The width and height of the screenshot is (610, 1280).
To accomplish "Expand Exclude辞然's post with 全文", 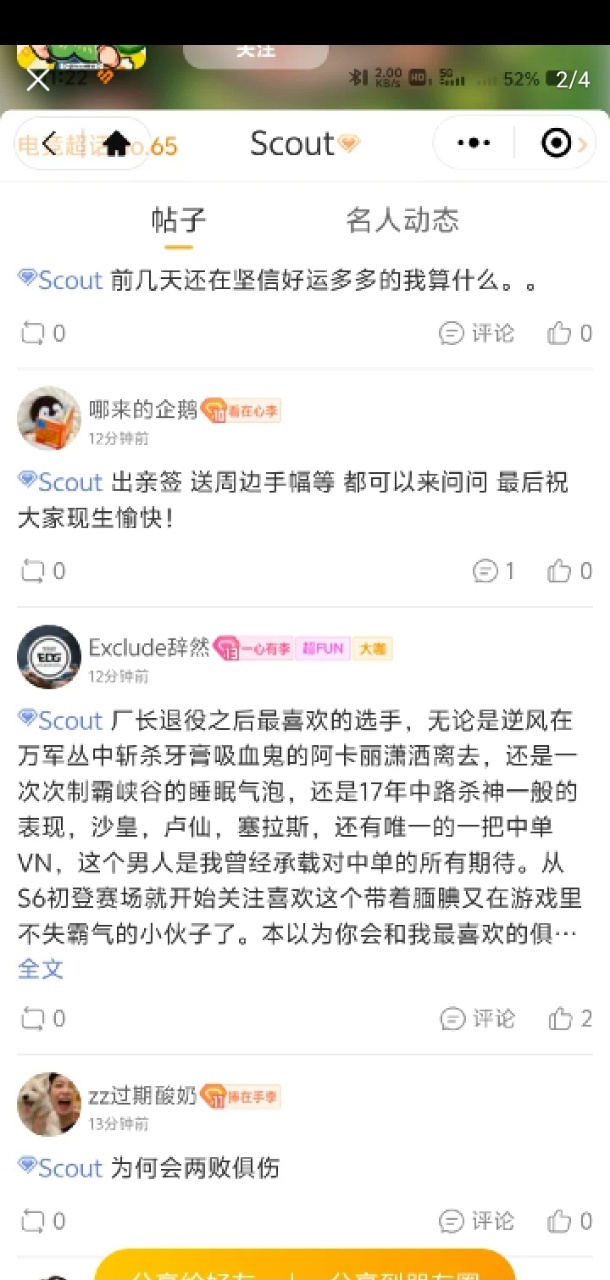I will [x=41, y=968].
